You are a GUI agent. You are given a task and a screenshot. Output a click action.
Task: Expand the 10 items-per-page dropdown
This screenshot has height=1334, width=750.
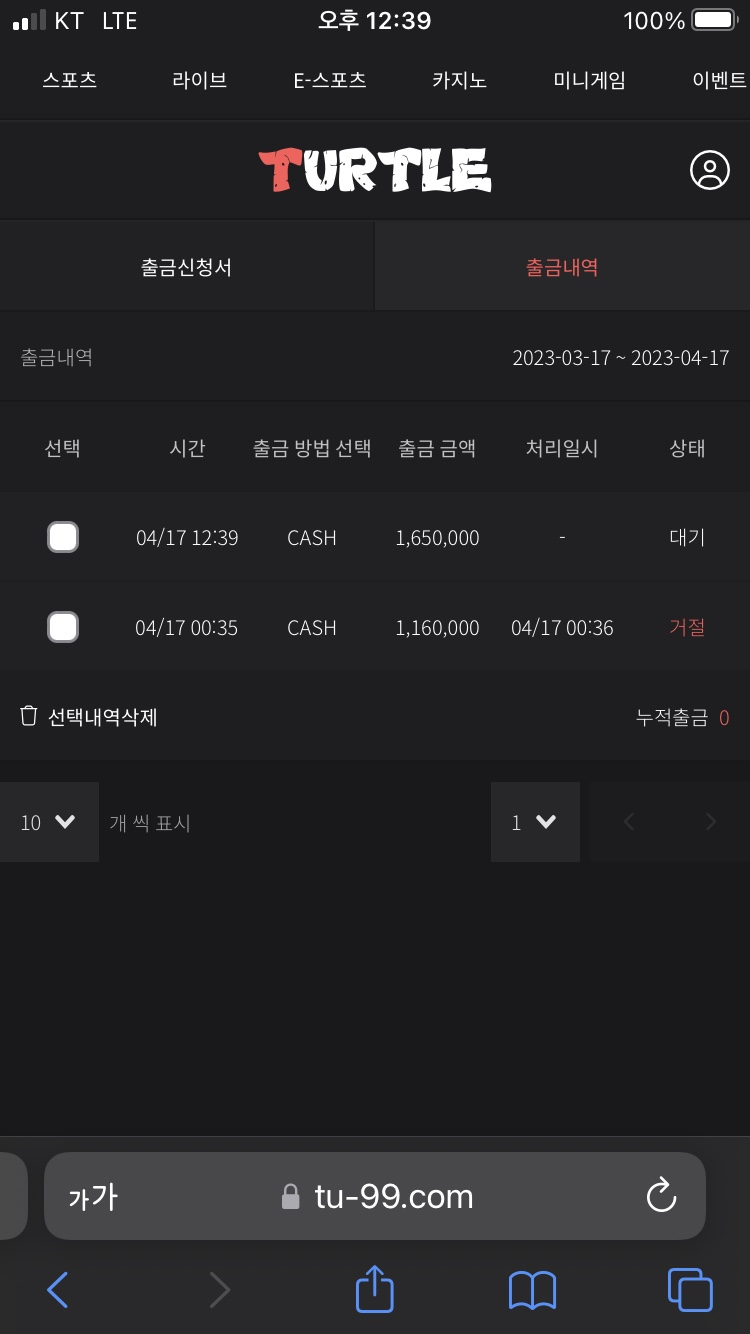pyautogui.click(x=49, y=822)
